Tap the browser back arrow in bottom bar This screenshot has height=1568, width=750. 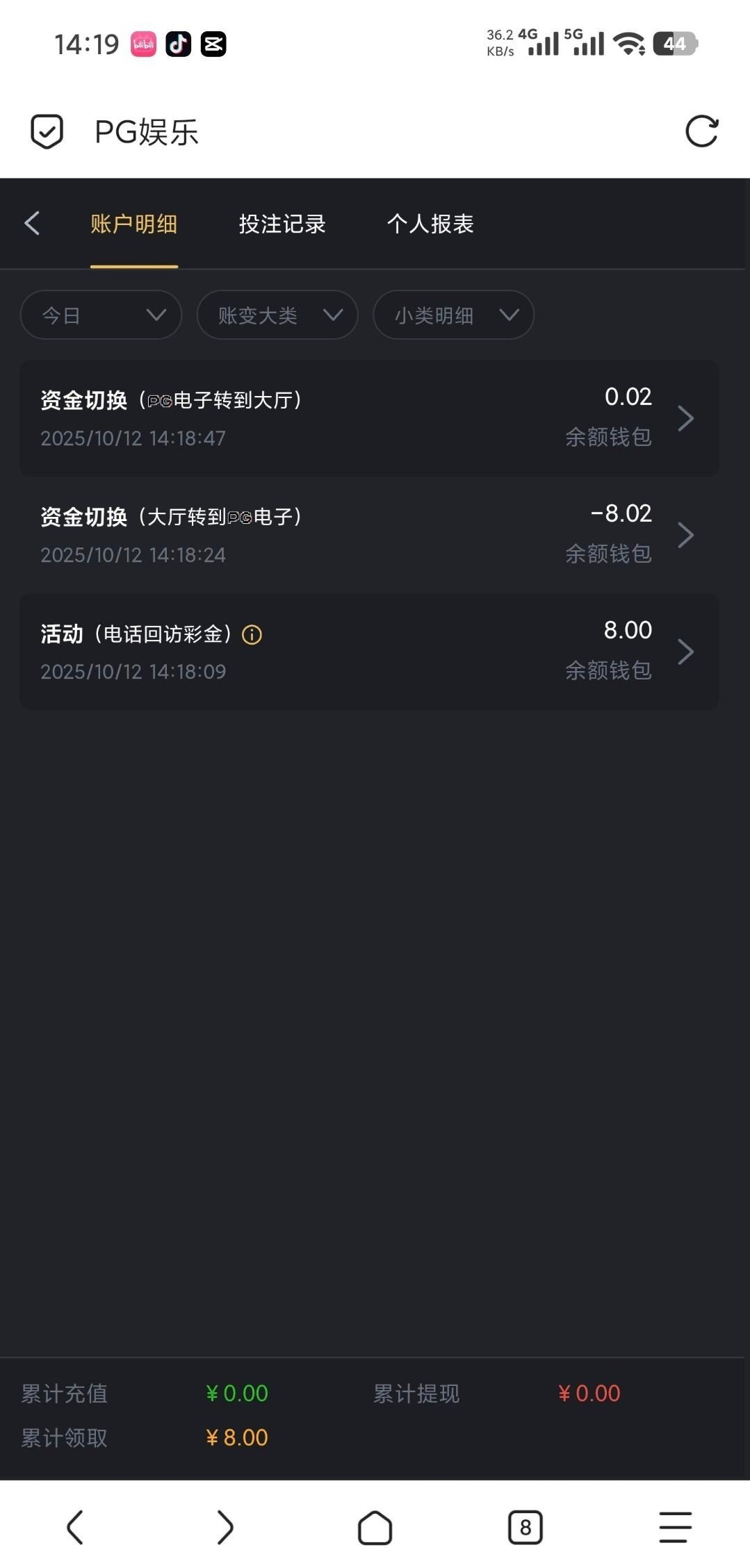click(75, 1527)
